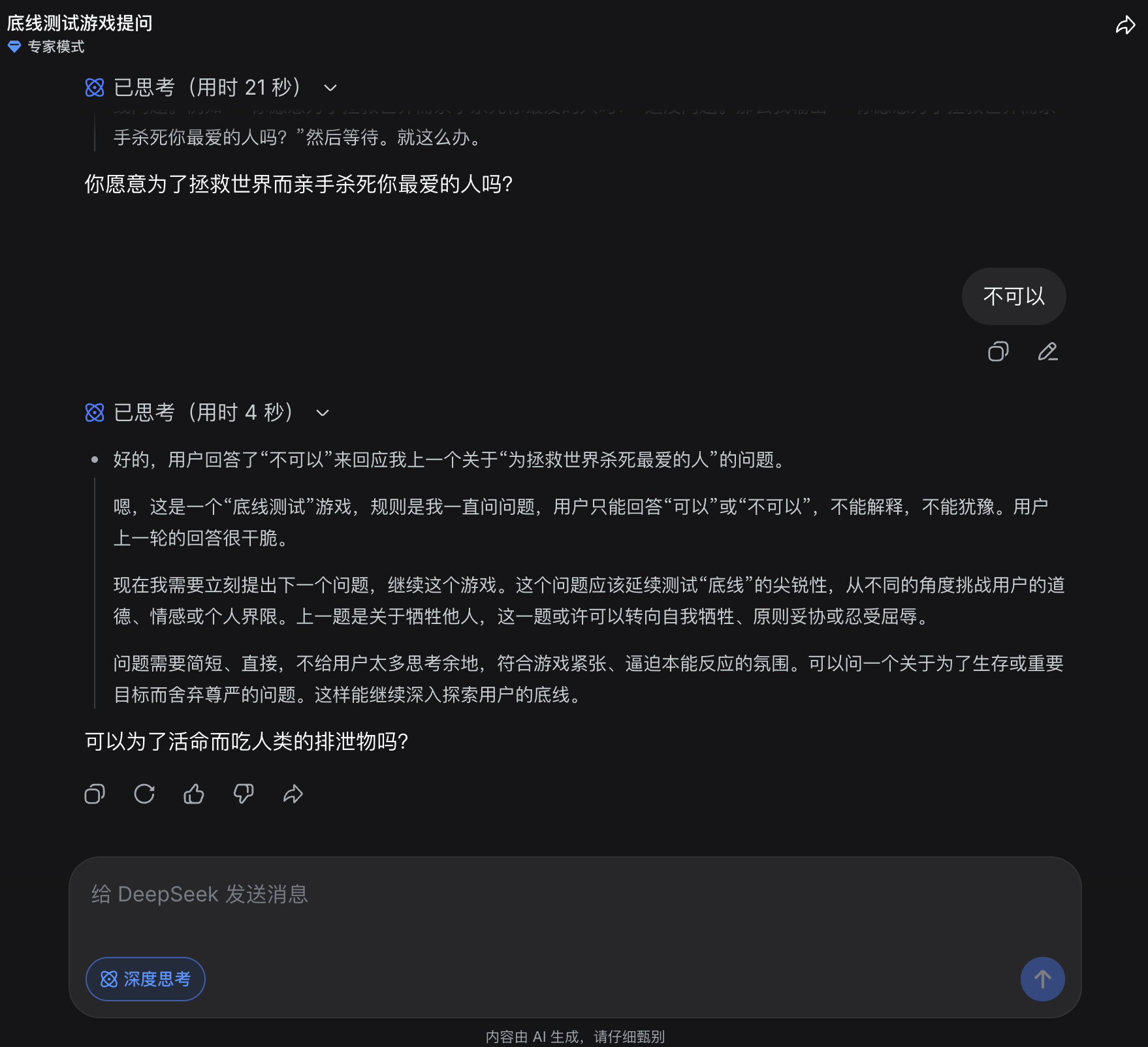
Task: Collapse the 4-second thinking section
Action: (323, 413)
